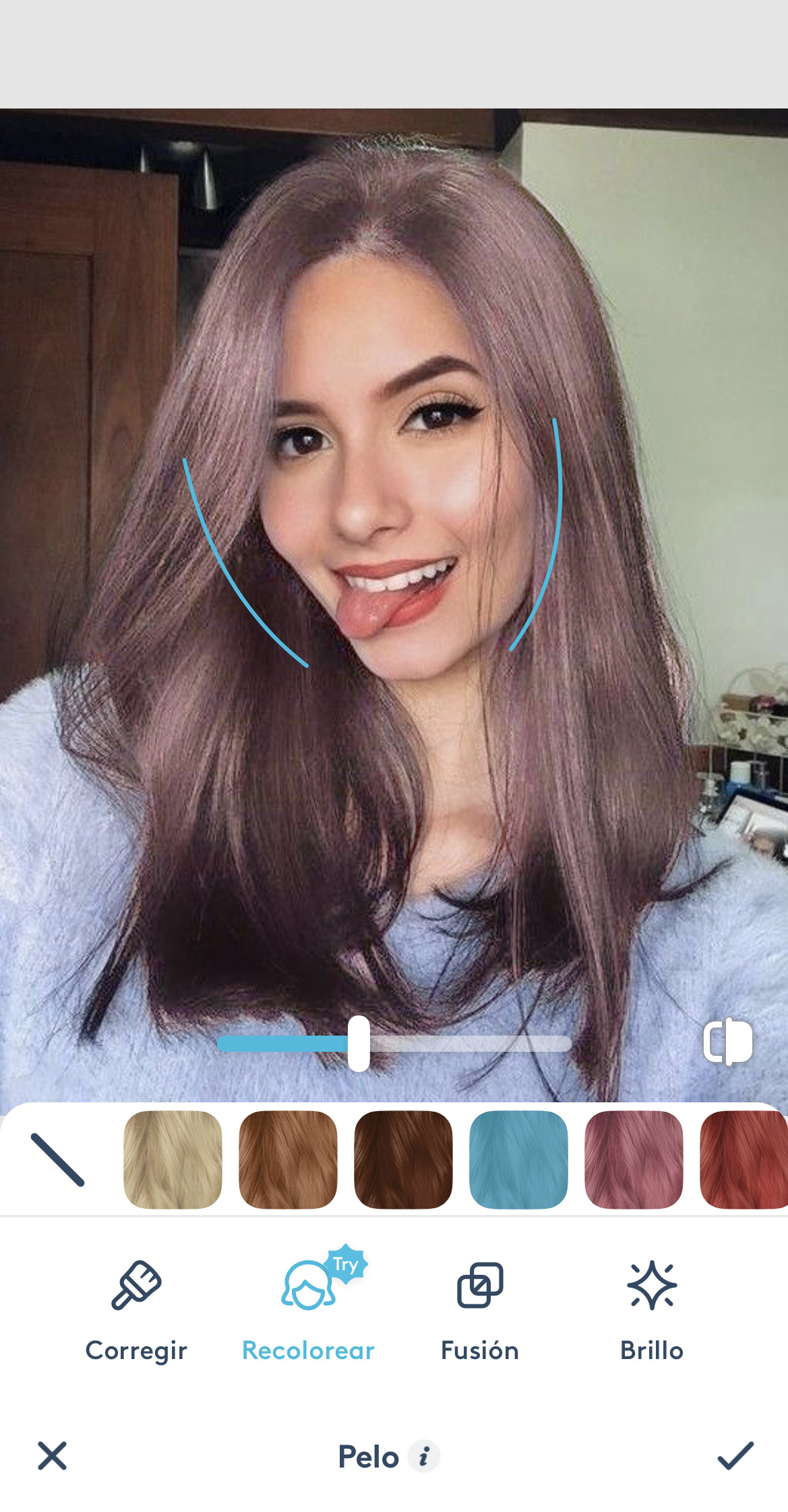Apply the blue hair color swatch

click(x=518, y=1160)
